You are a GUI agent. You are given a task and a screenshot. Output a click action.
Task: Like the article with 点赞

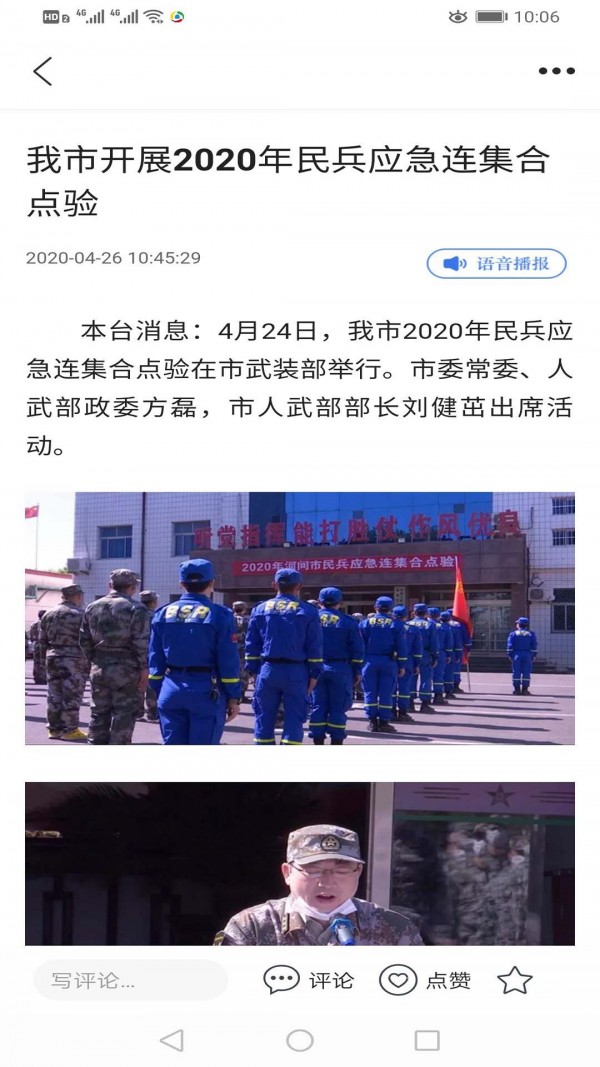pyautogui.click(x=425, y=980)
